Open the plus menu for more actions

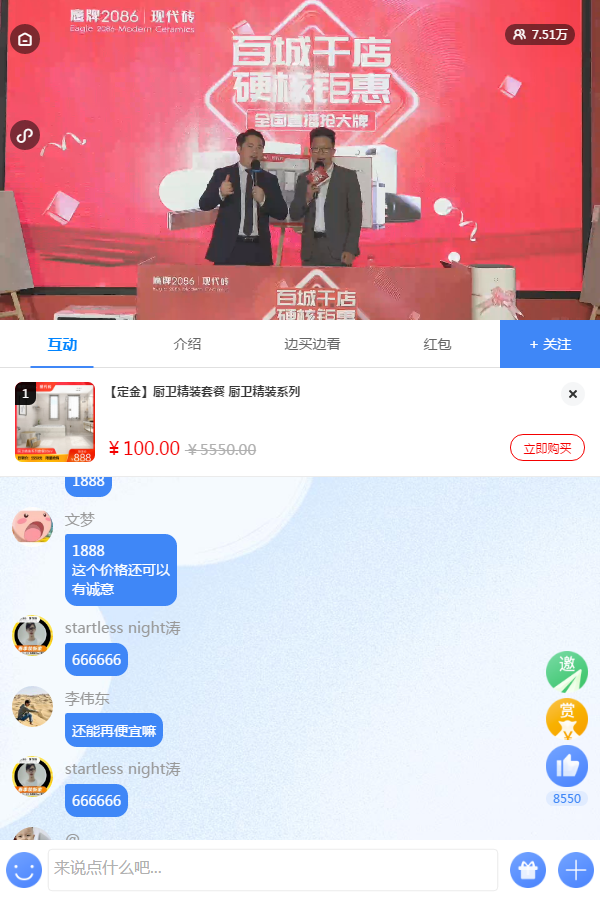point(575,870)
